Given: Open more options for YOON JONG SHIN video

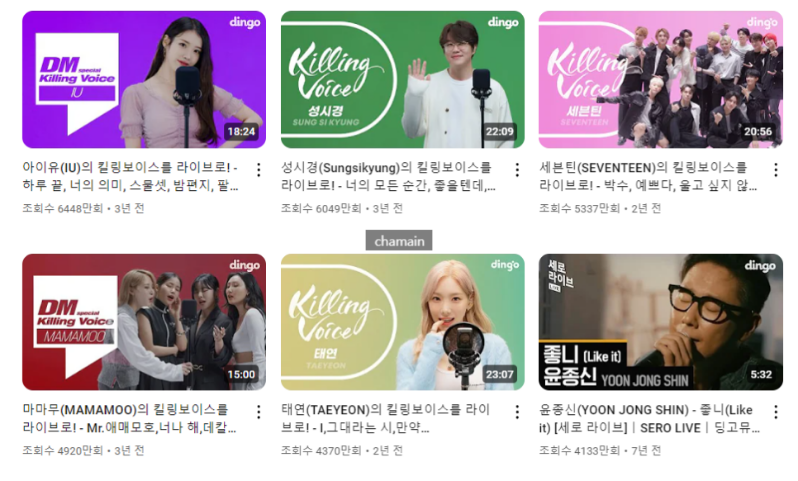Looking at the screenshot, I should [x=775, y=412].
